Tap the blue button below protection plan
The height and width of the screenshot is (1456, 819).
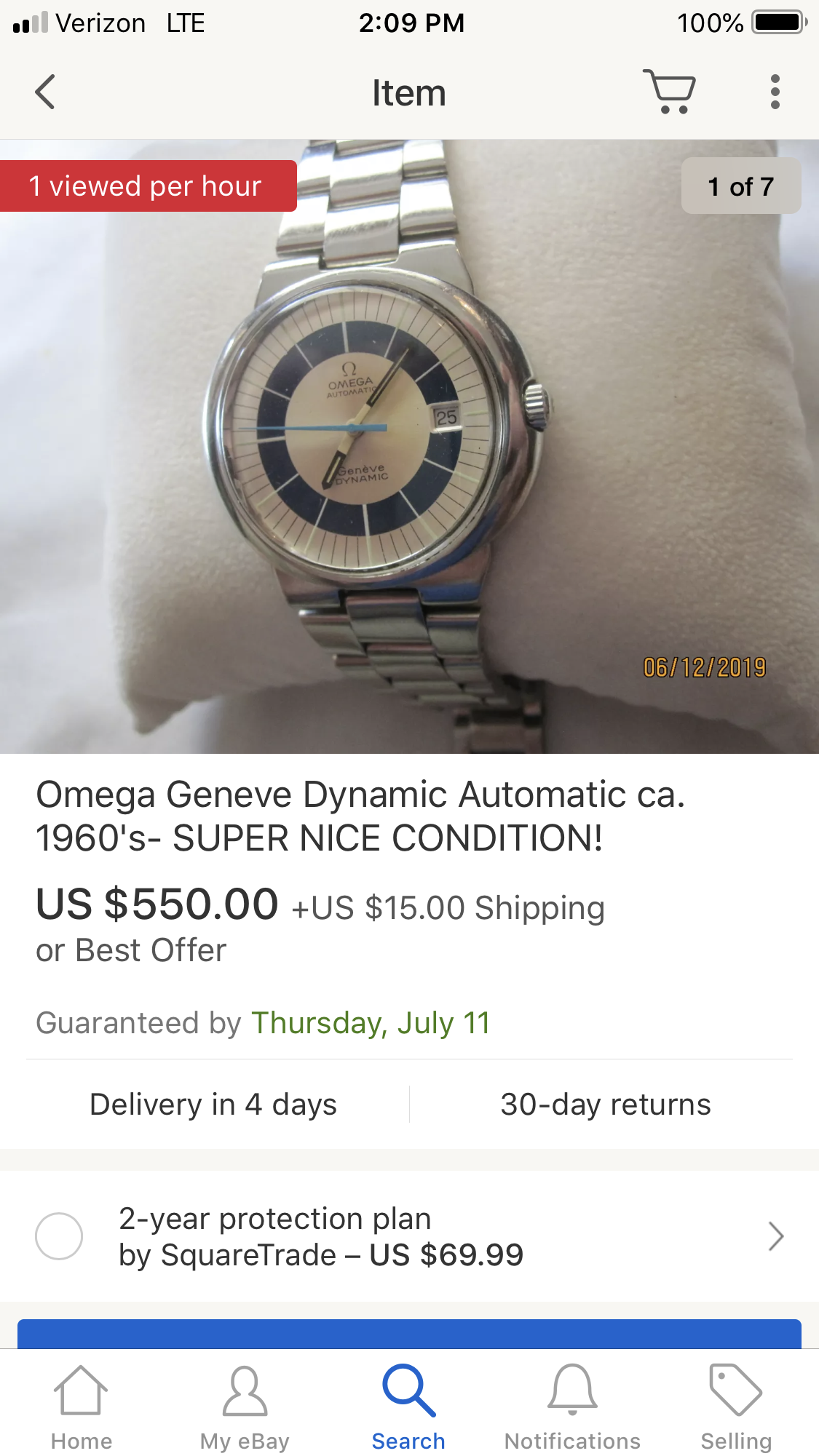409,1334
